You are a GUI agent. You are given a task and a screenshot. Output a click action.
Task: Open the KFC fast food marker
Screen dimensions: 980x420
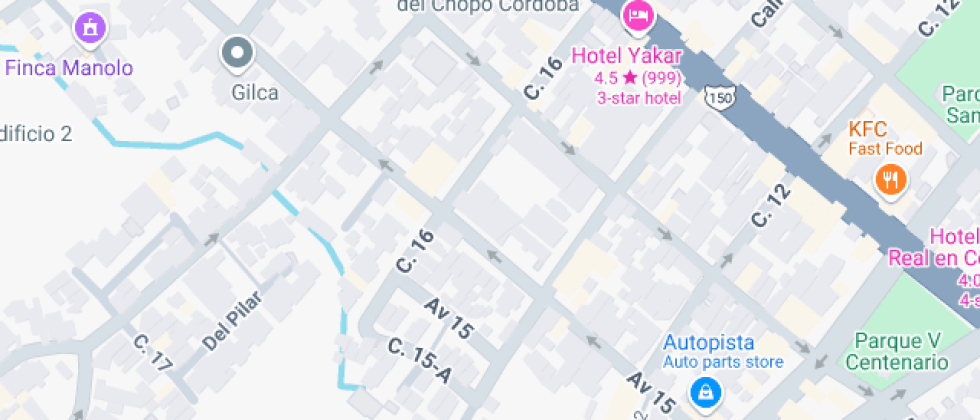[x=889, y=180]
